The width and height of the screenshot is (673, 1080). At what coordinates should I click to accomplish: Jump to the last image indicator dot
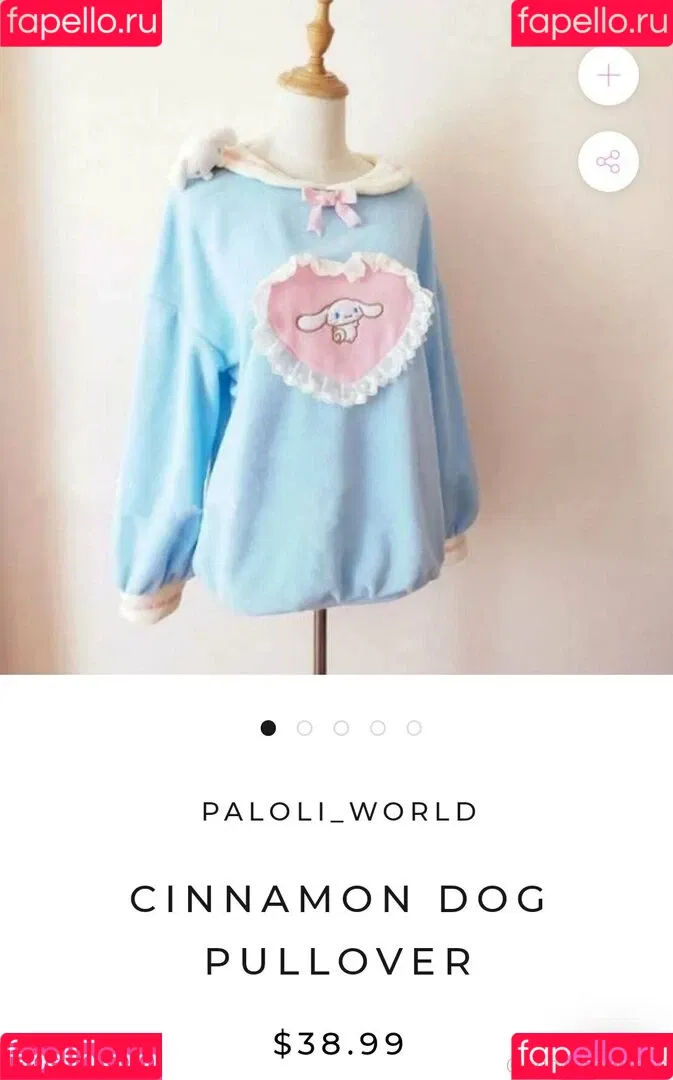(x=414, y=728)
